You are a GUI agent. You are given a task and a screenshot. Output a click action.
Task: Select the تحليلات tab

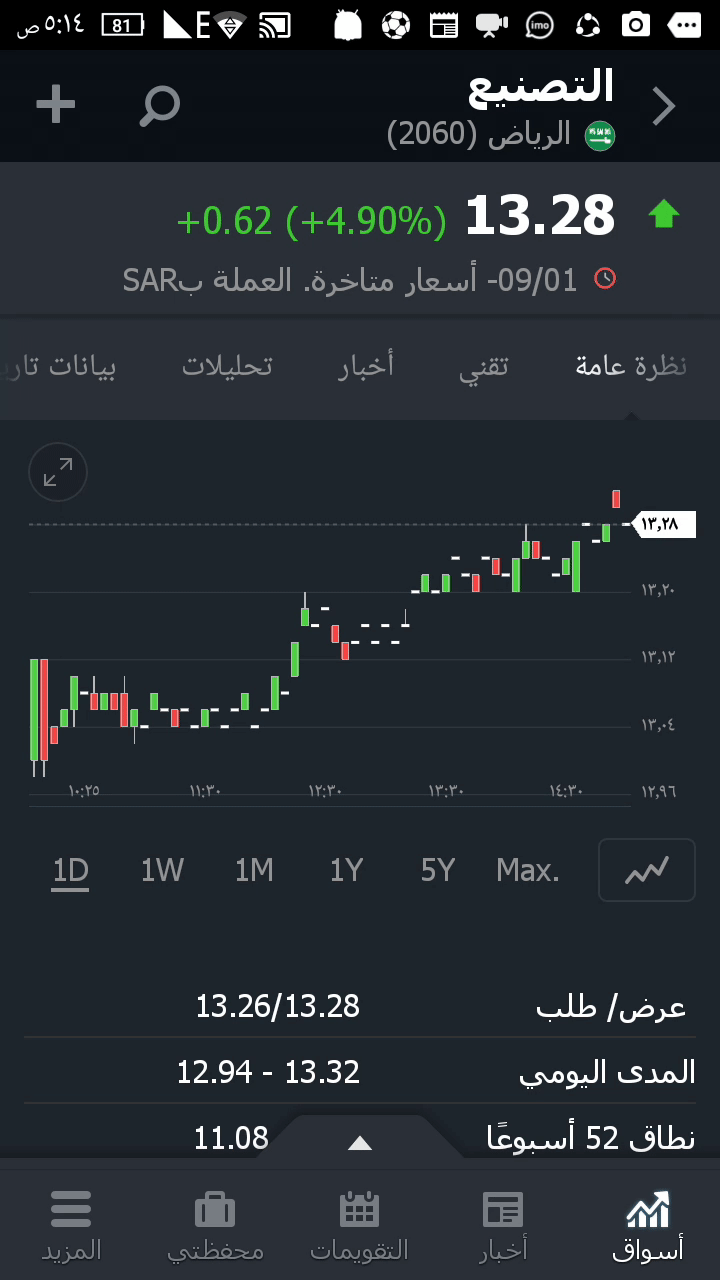coord(227,366)
